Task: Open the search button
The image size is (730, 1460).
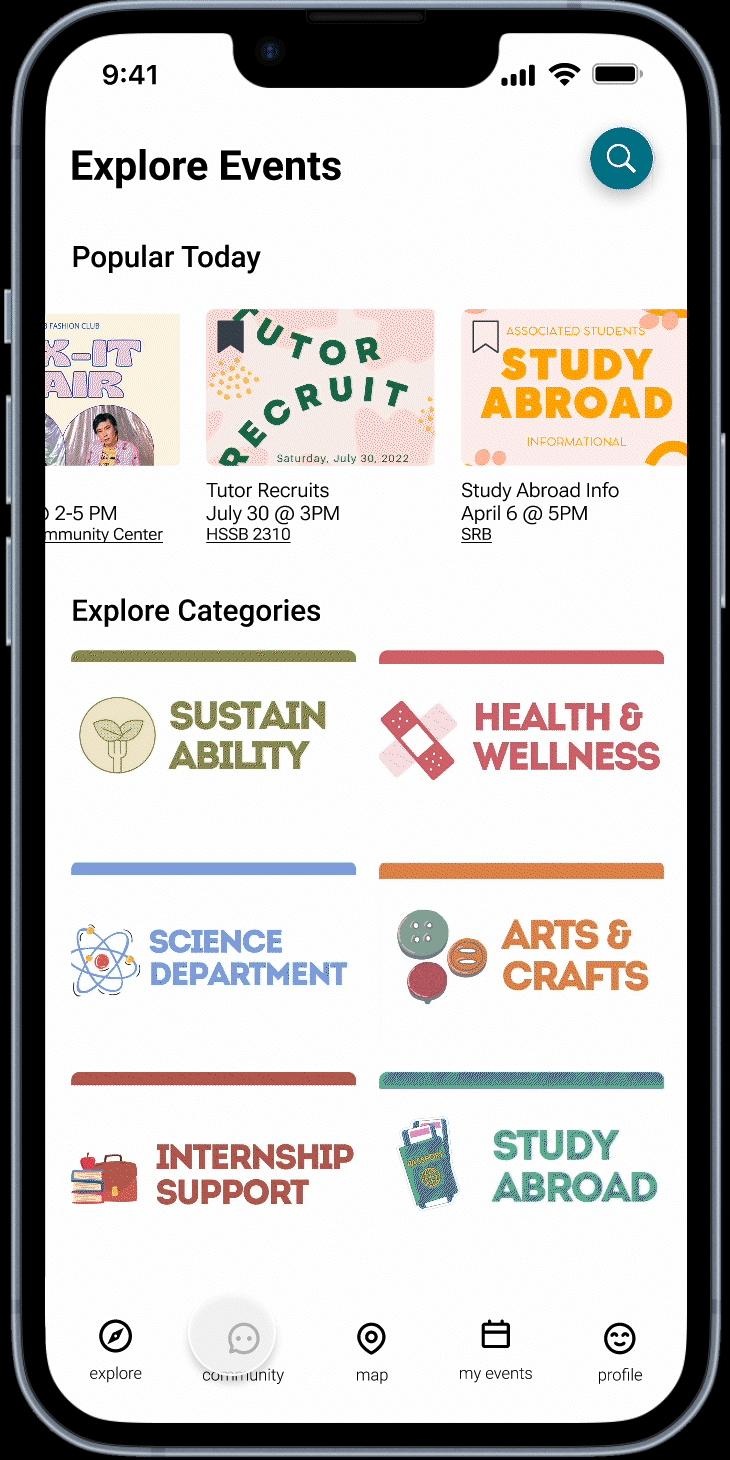Action: 621,158
